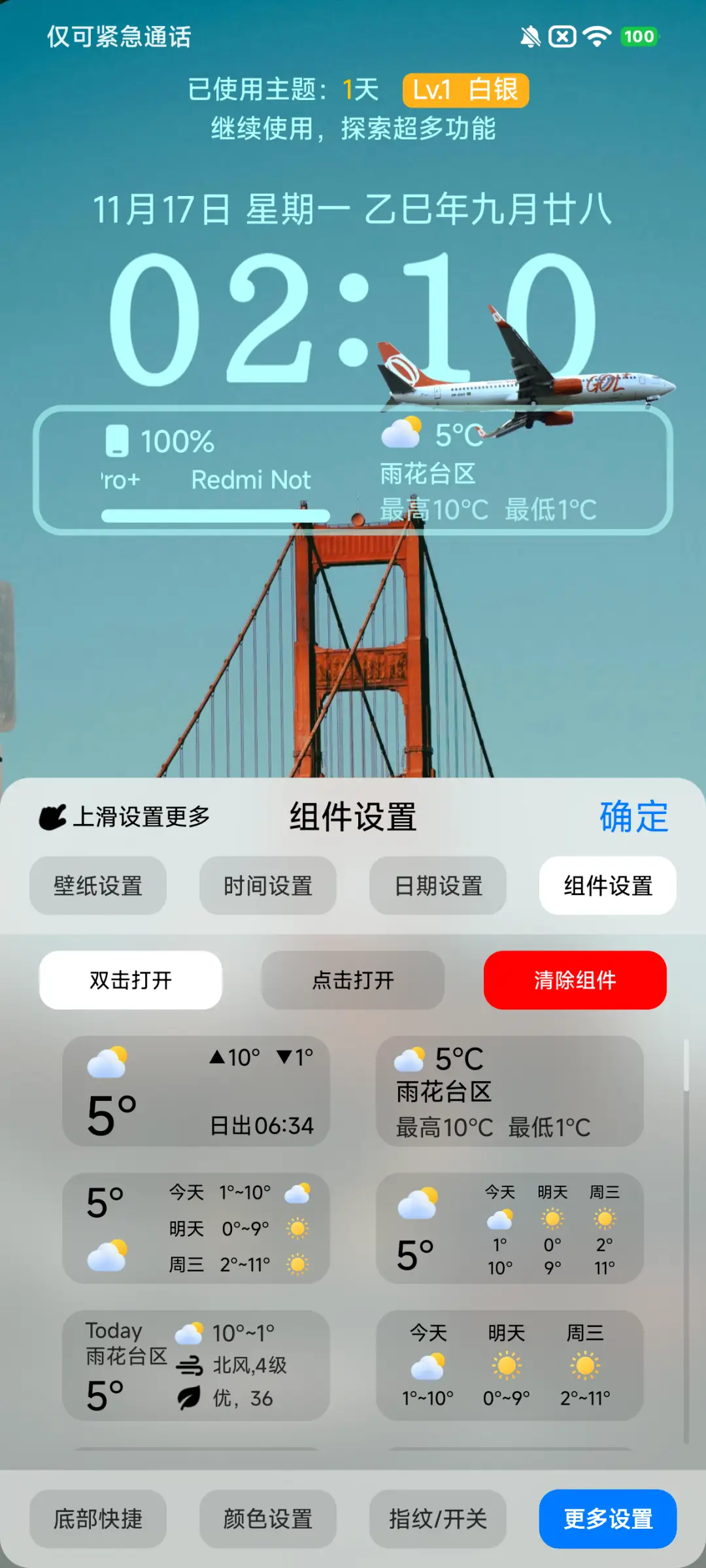Tap the silent mode icon beside Wi-Fi

(x=563, y=37)
